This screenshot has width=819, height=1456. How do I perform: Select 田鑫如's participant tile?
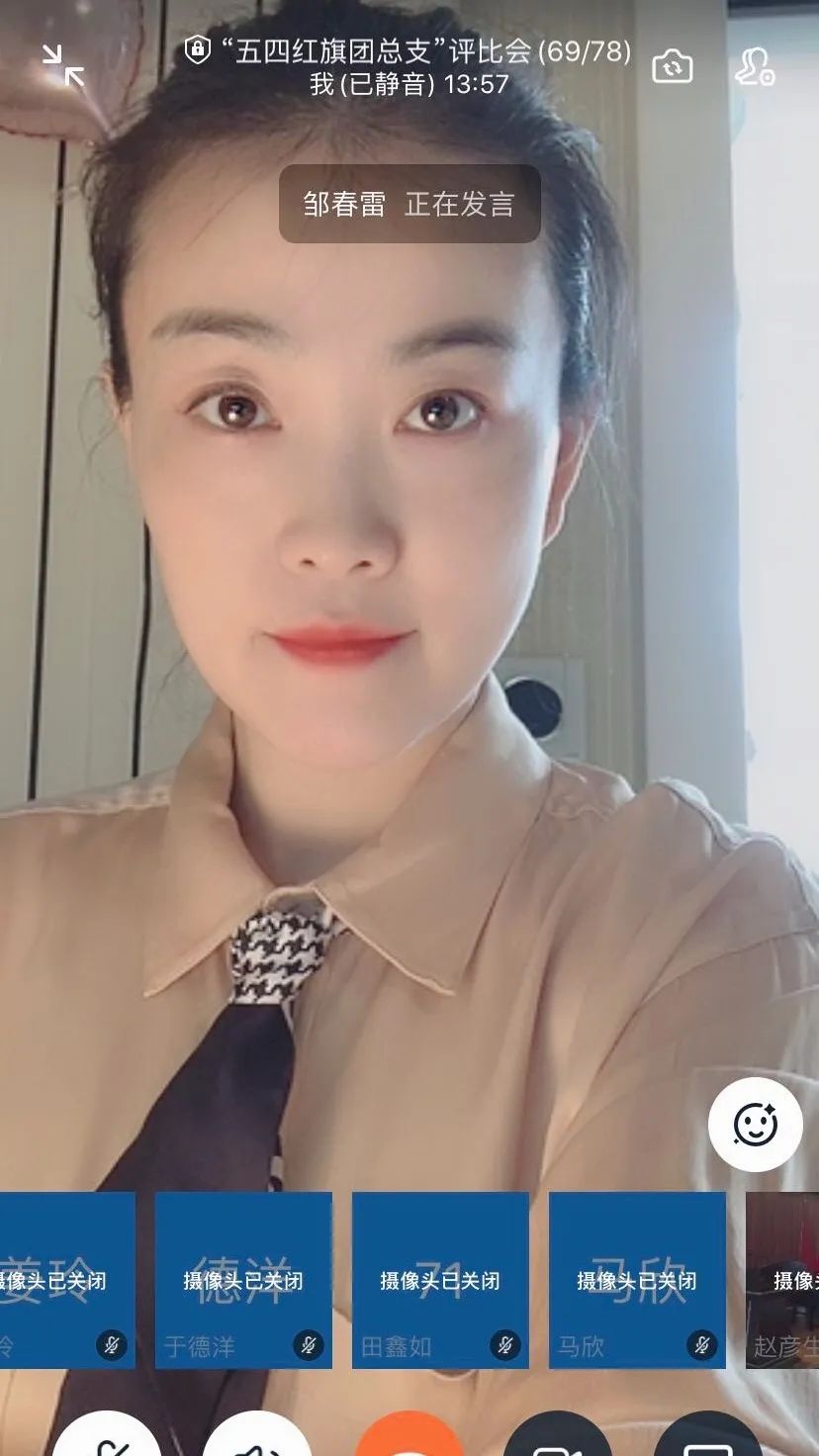click(440, 1280)
